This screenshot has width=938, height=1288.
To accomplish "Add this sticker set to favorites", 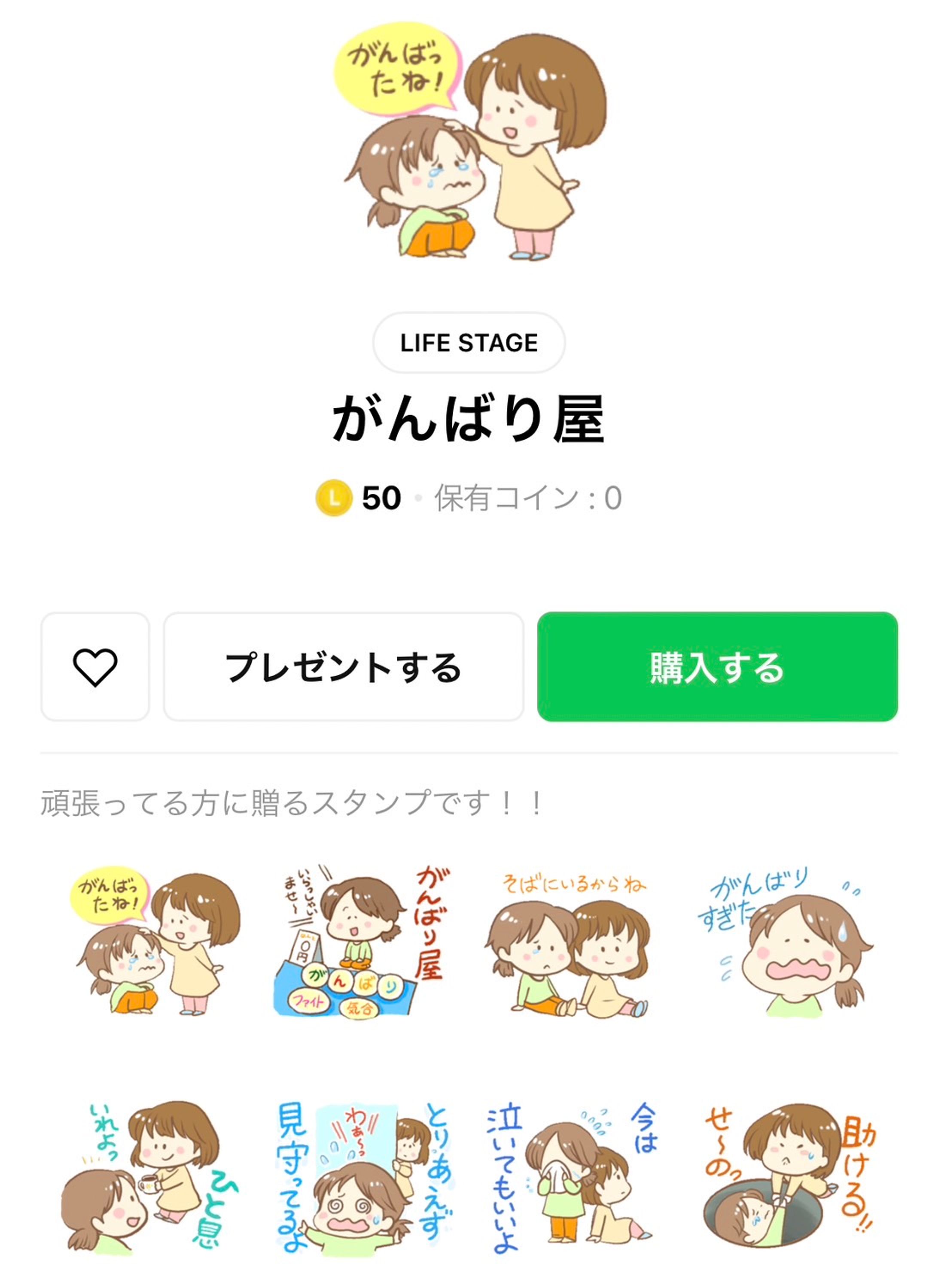I will point(95,666).
